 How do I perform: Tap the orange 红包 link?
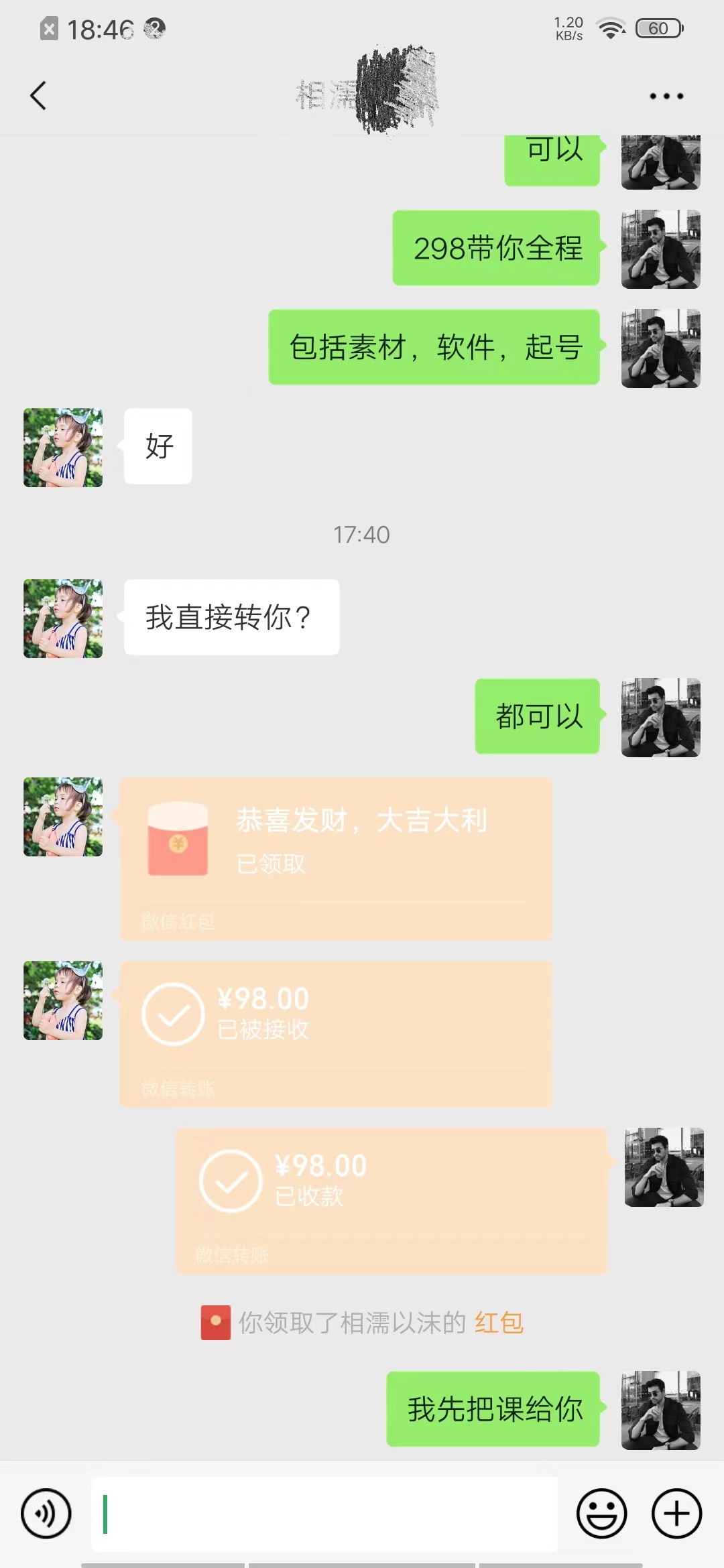(x=499, y=1323)
